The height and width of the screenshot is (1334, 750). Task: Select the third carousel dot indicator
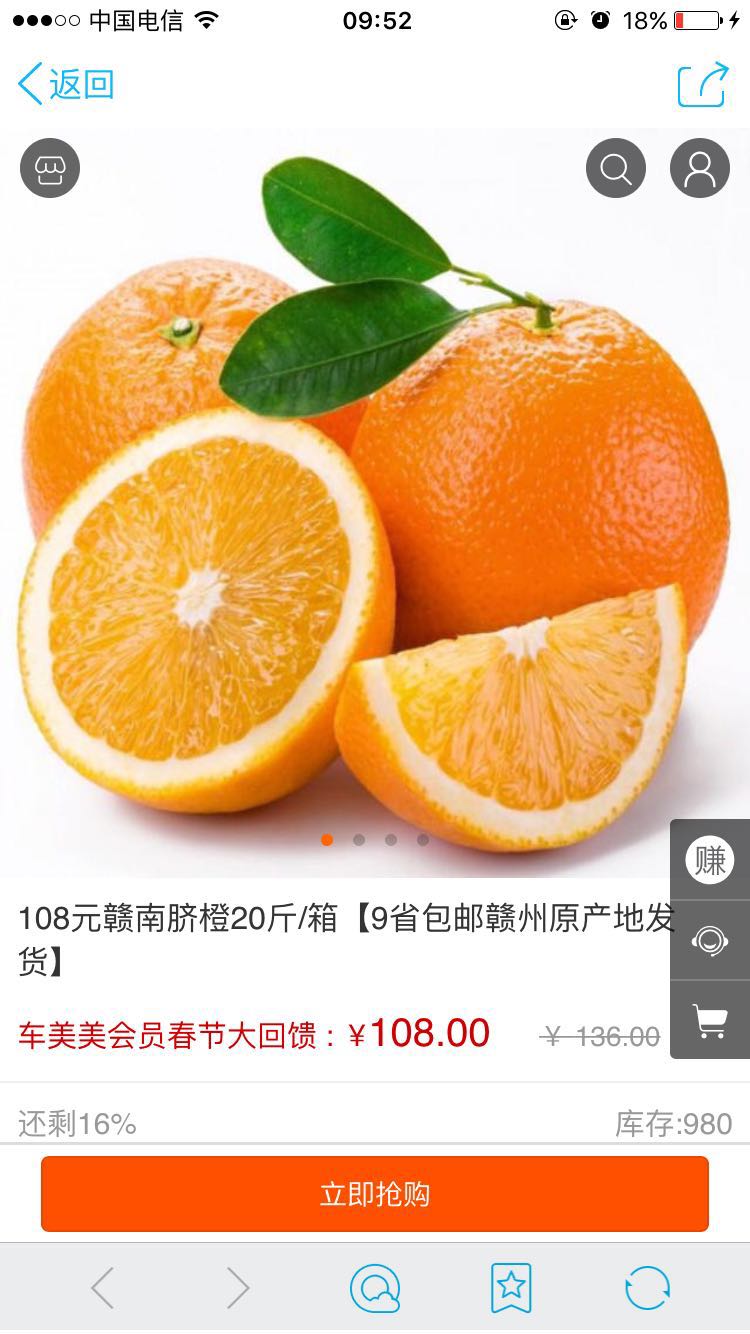tap(391, 840)
